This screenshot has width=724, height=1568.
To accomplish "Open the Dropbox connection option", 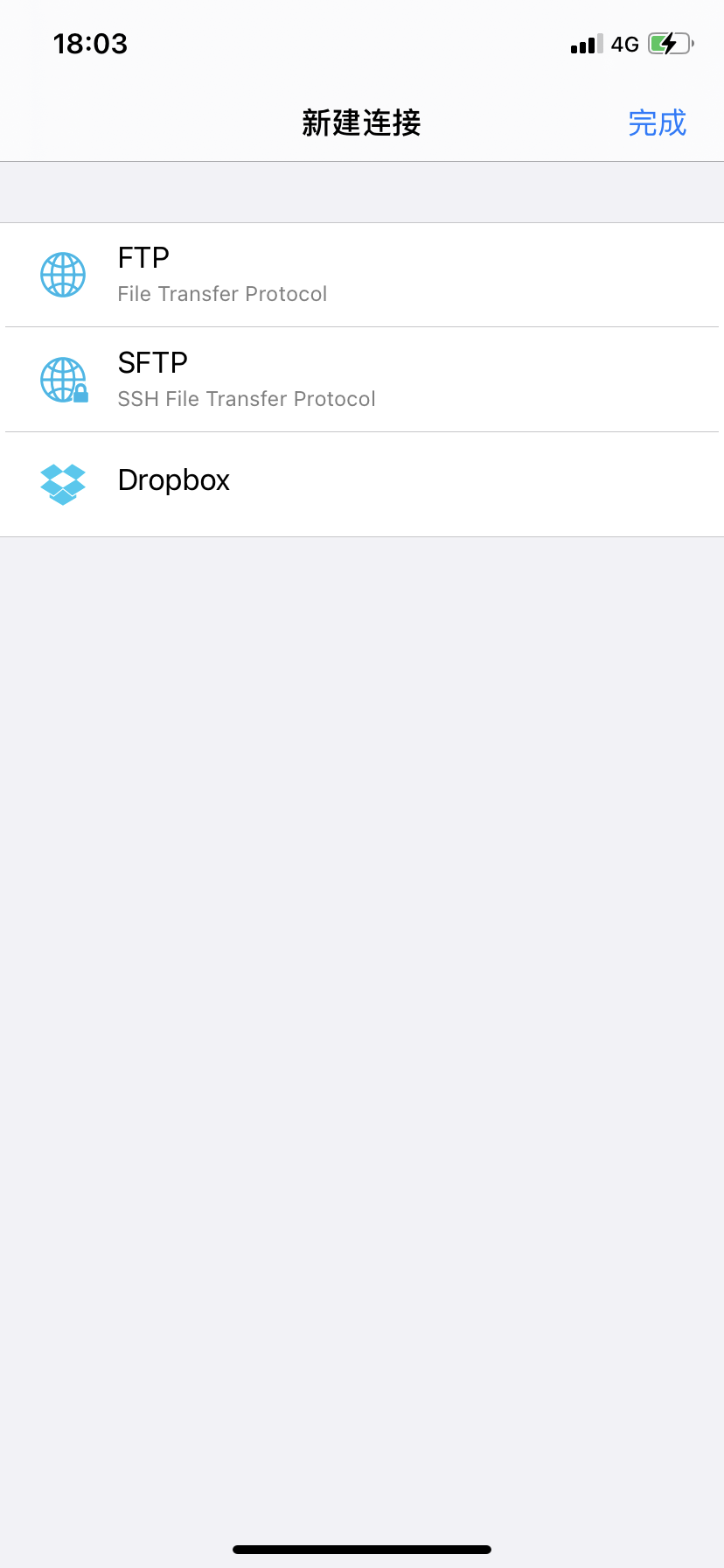I will [x=362, y=483].
